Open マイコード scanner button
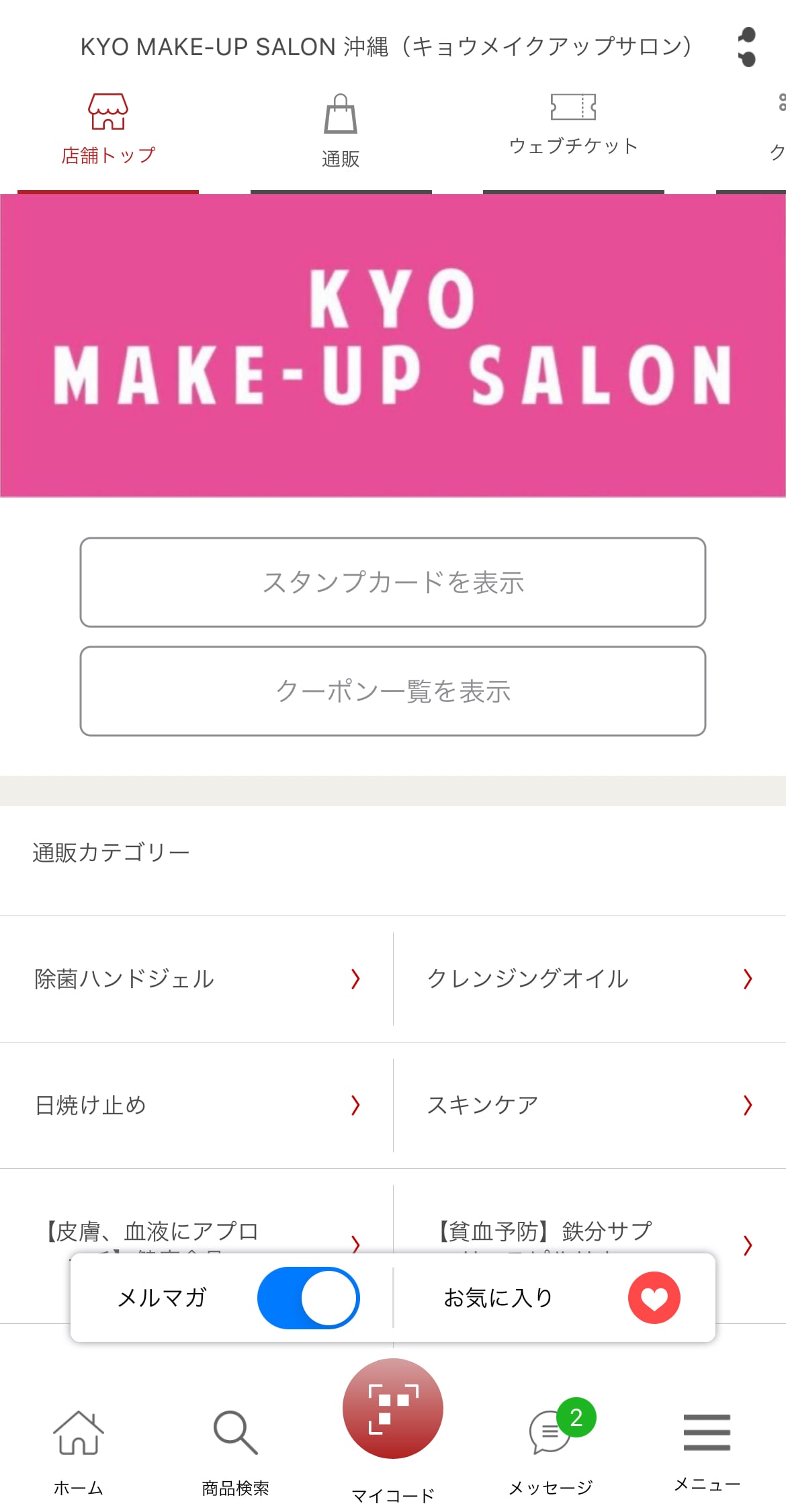 pos(393,1409)
